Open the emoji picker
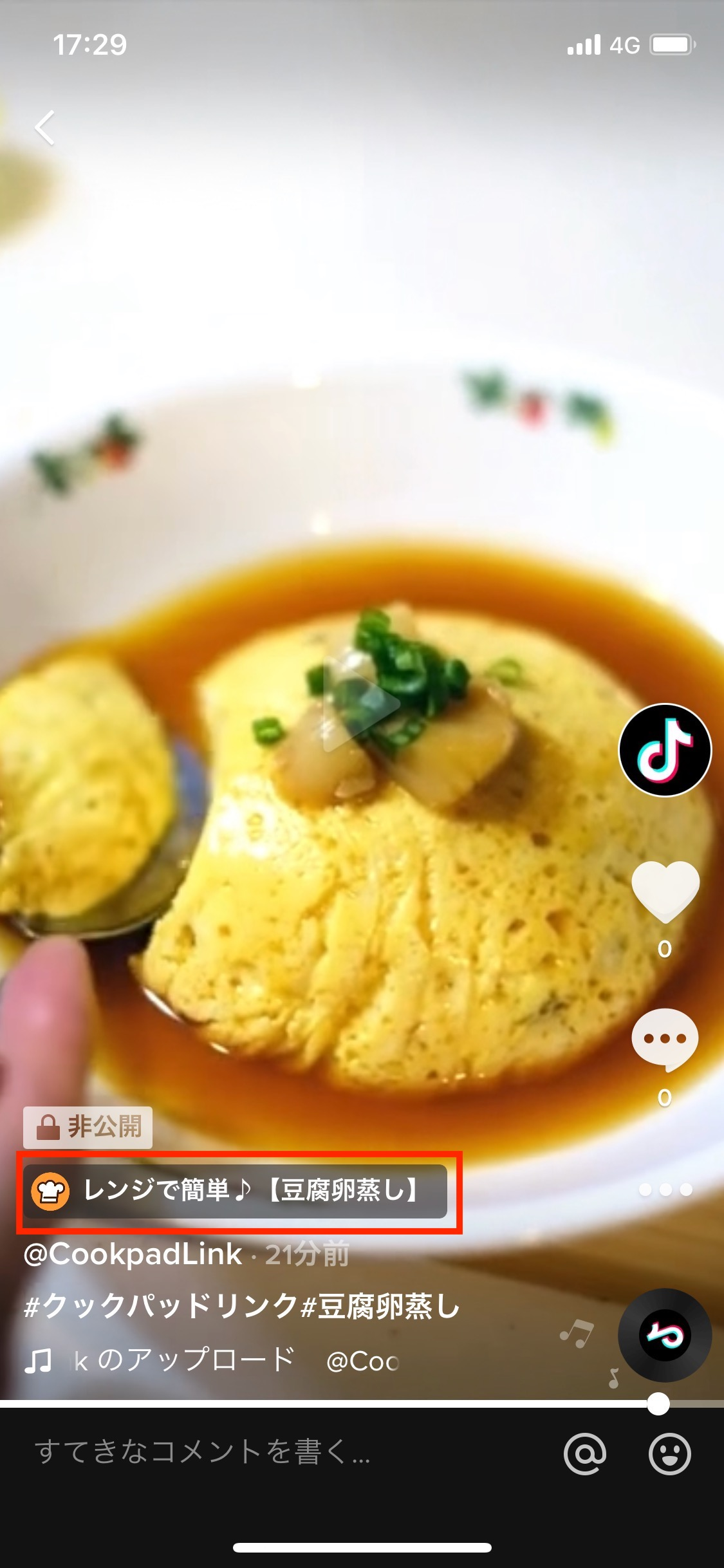 point(669,1453)
